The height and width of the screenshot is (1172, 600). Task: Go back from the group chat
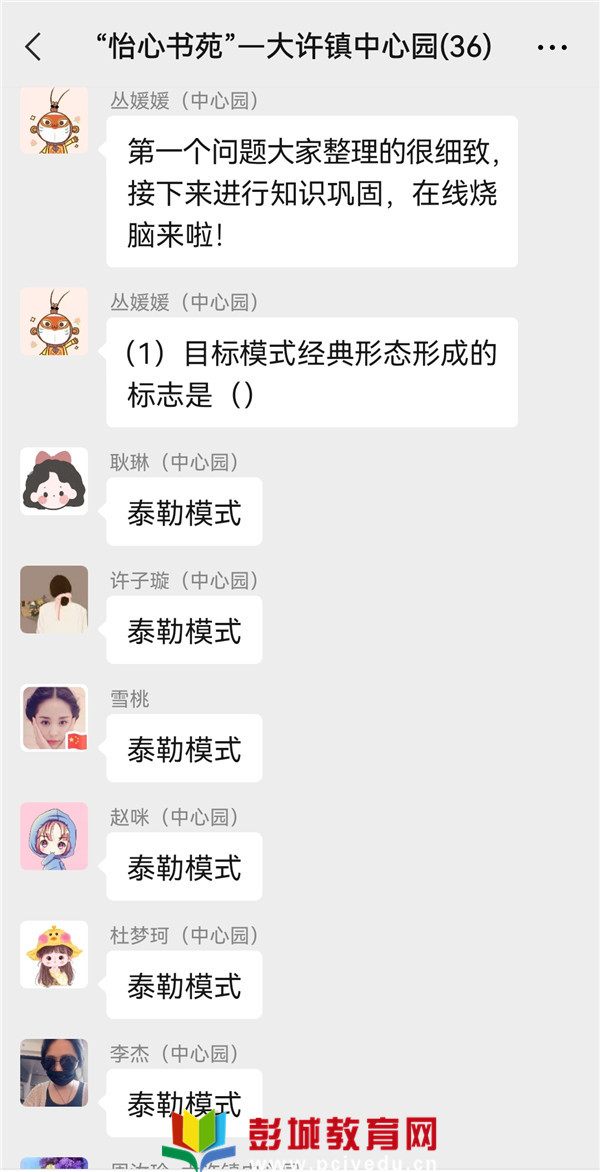coord(33,46)
